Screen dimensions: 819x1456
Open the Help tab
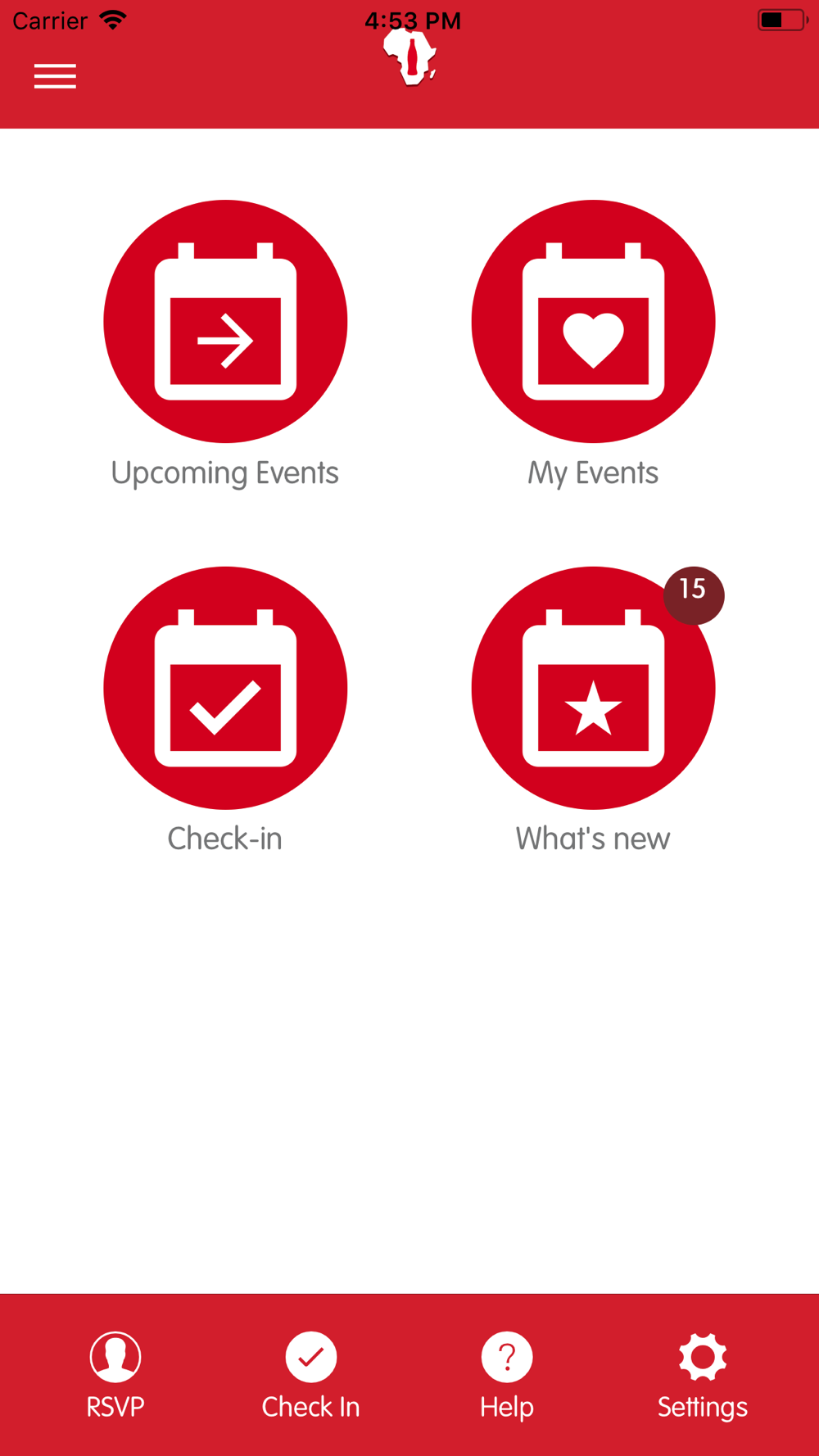[507, 1375]
